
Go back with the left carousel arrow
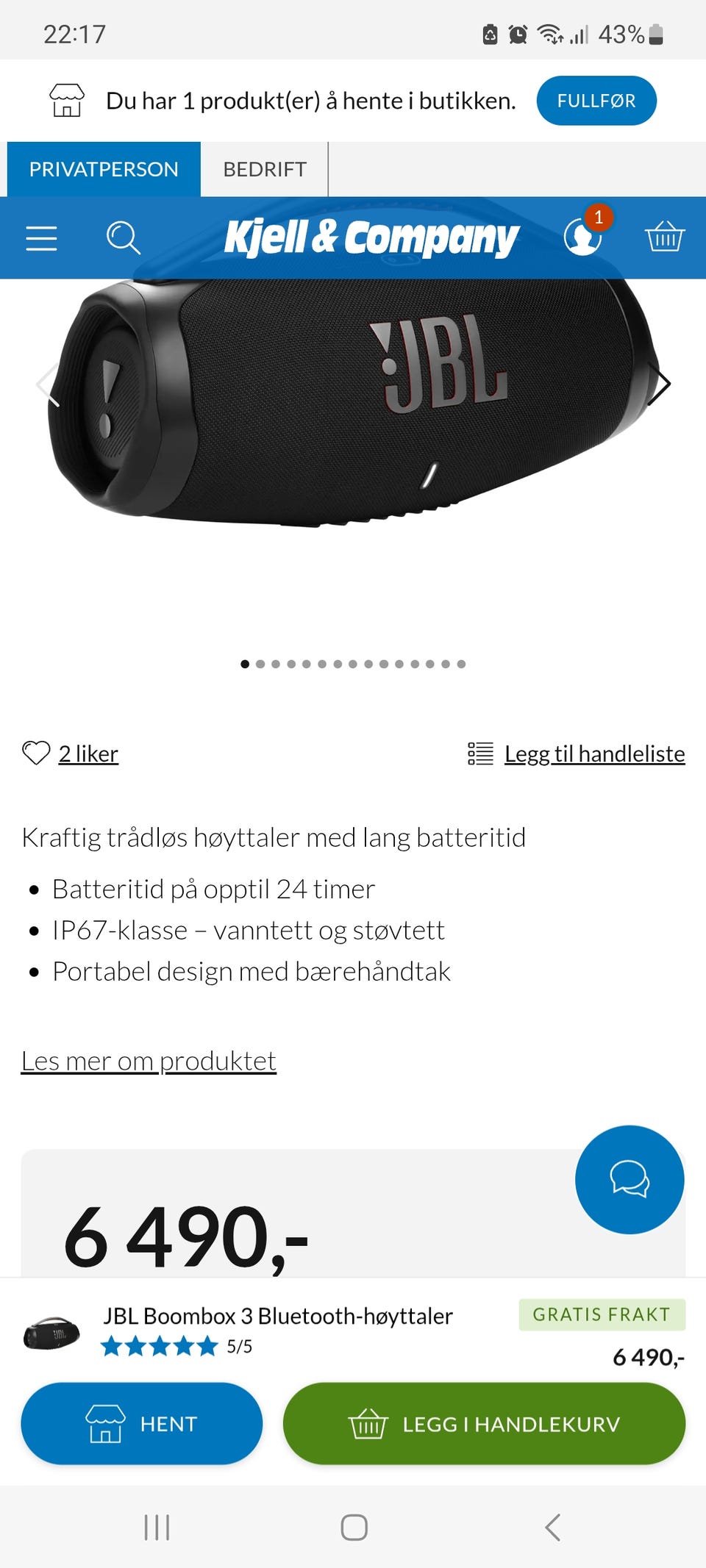[48, 383]
